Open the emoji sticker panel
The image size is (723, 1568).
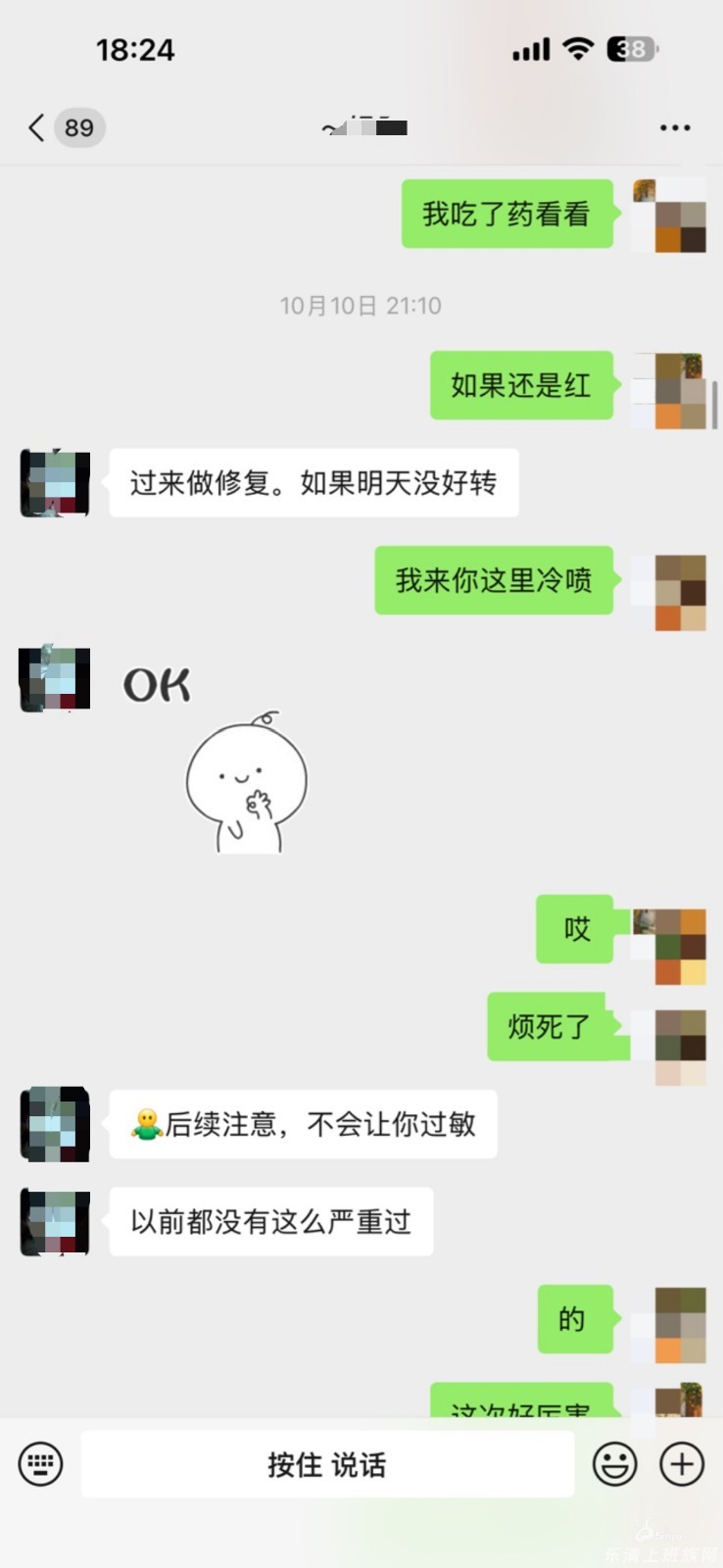point(615,1464)
